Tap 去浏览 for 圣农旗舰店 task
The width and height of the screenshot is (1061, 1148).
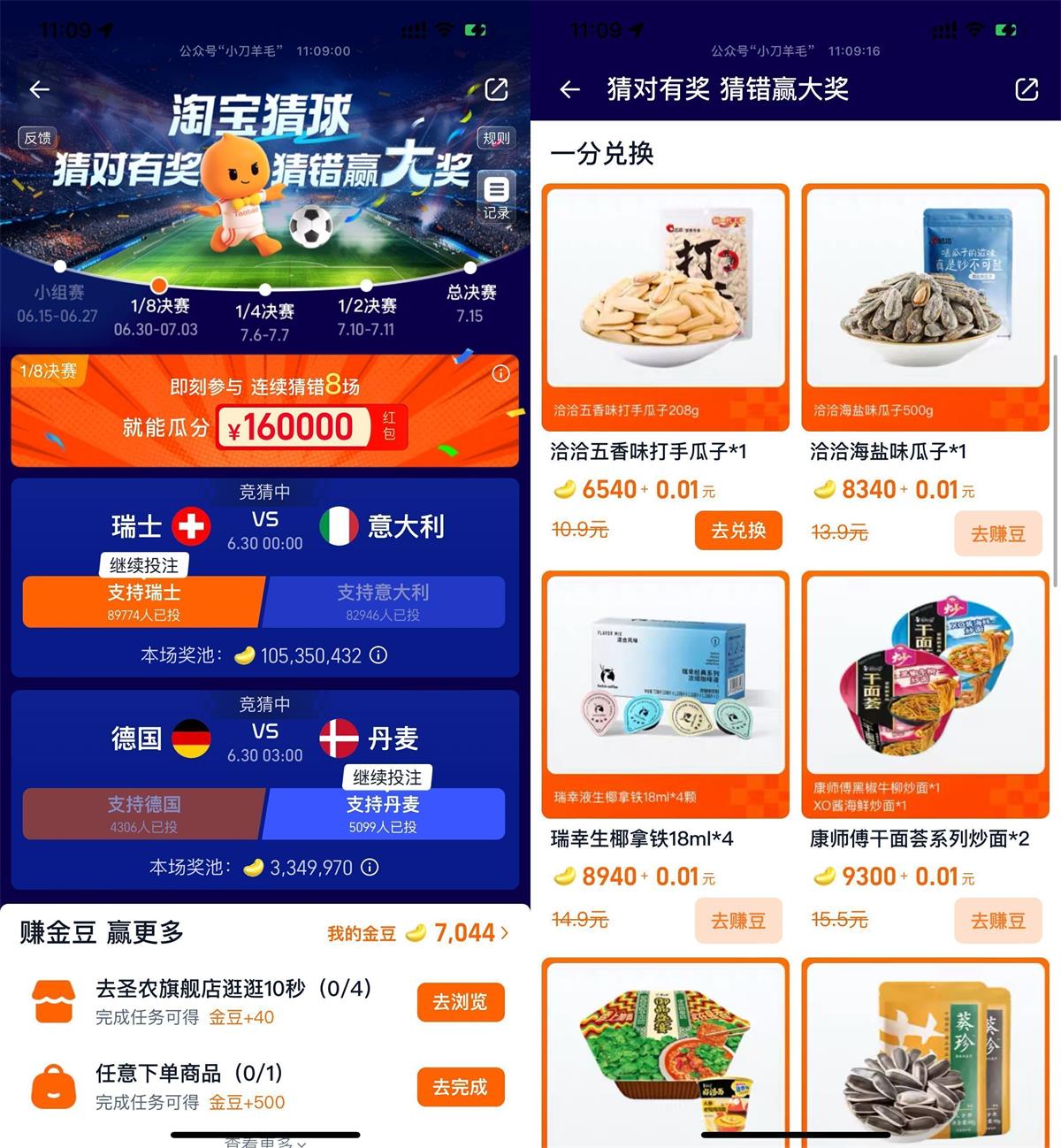tap(461, 1002)
